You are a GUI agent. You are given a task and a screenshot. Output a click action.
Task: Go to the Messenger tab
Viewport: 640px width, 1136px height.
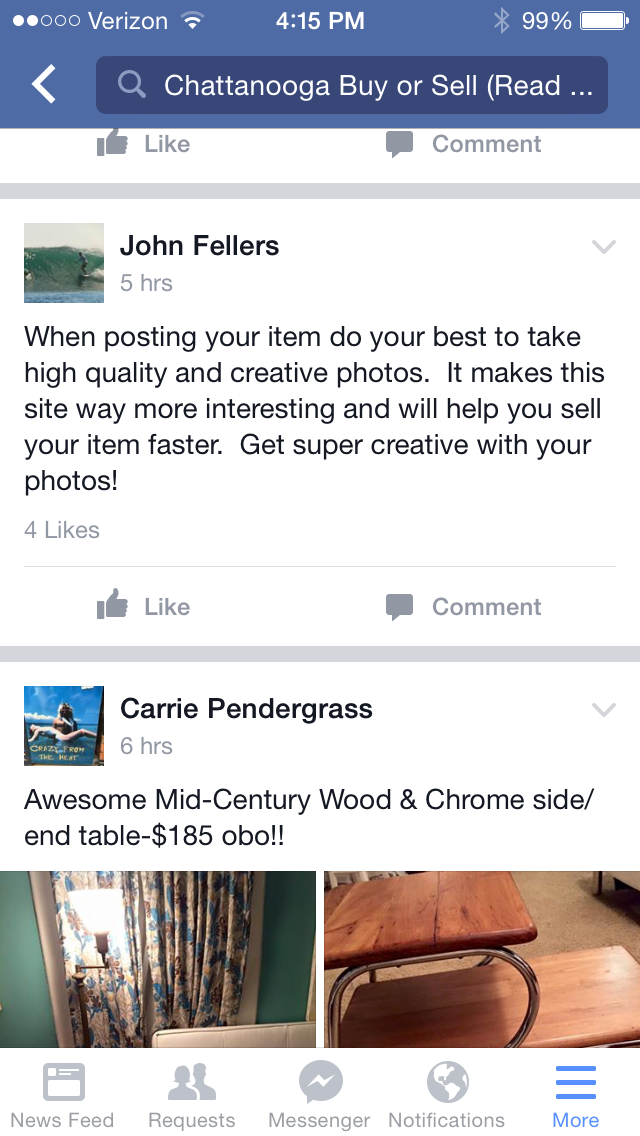click(x=320, y=1095)
